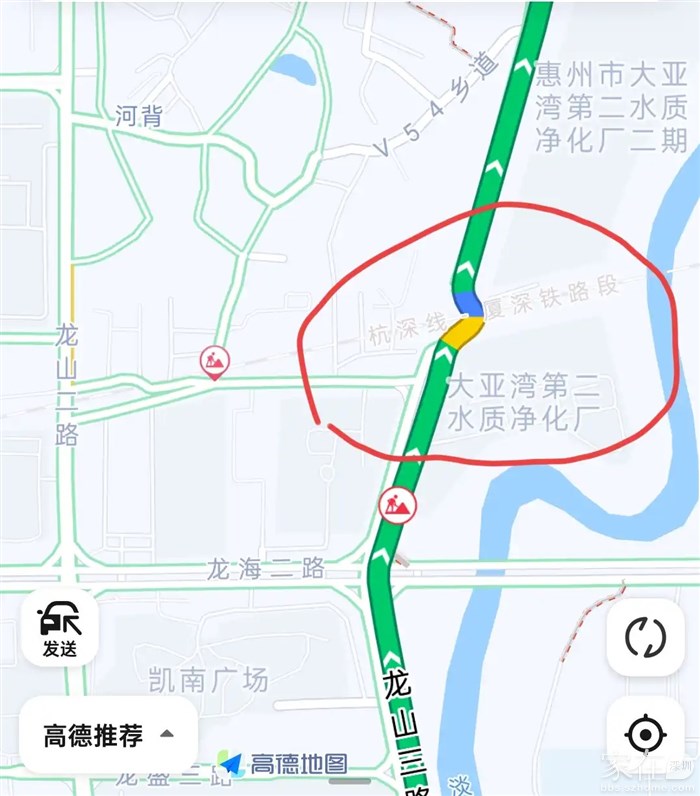This screenshot has height=796, width=700.
Task: Recenter the map on my location
Action: [645, 735]
